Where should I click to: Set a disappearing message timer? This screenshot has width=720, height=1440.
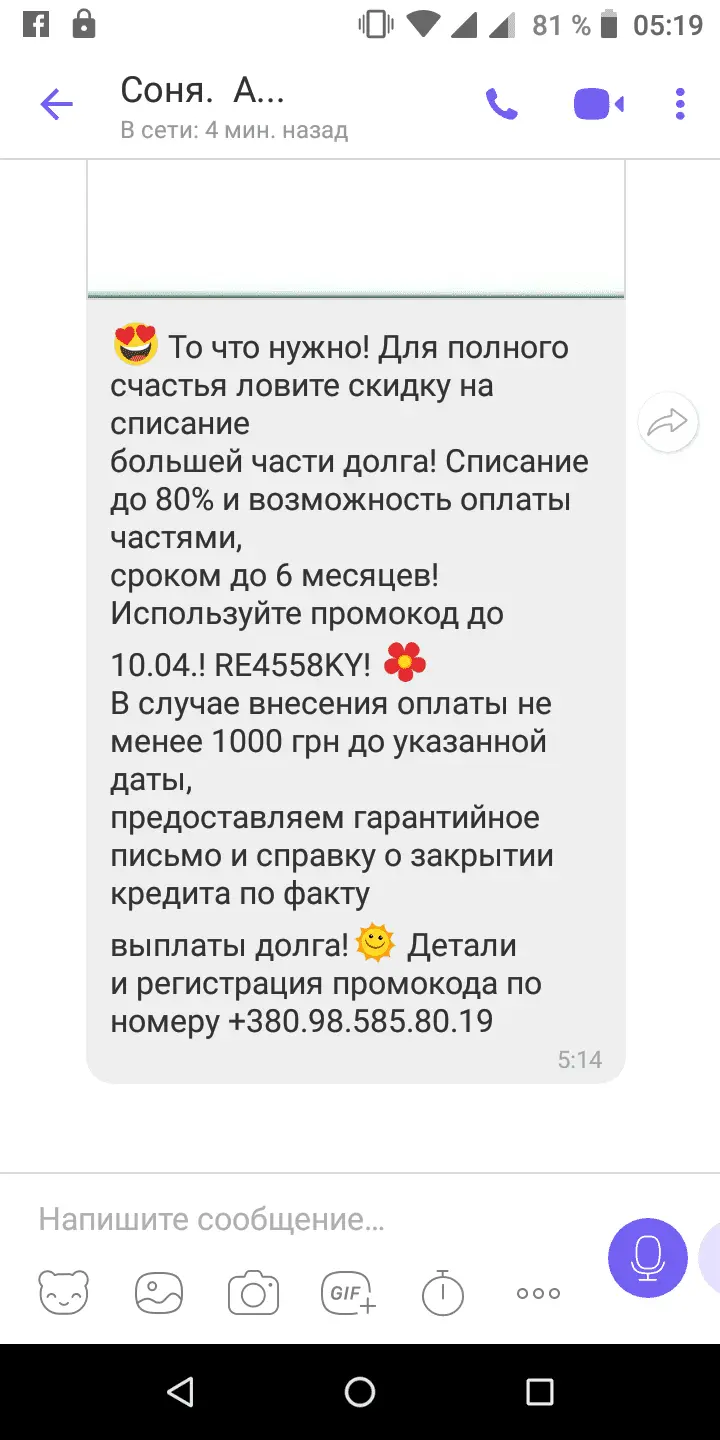point(443,1293)
